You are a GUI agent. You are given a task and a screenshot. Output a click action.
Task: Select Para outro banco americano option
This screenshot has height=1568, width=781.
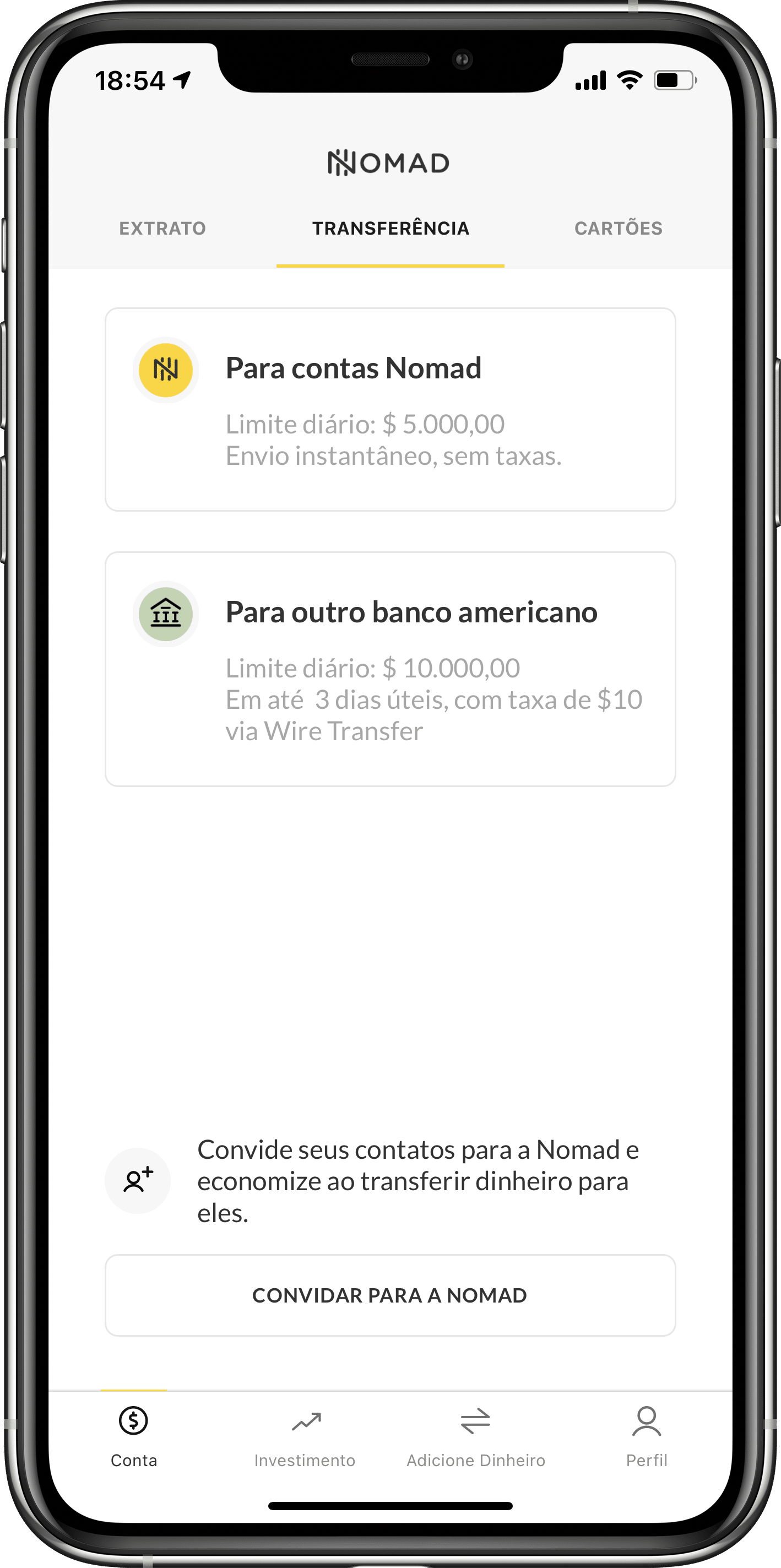tap(390, 669)
